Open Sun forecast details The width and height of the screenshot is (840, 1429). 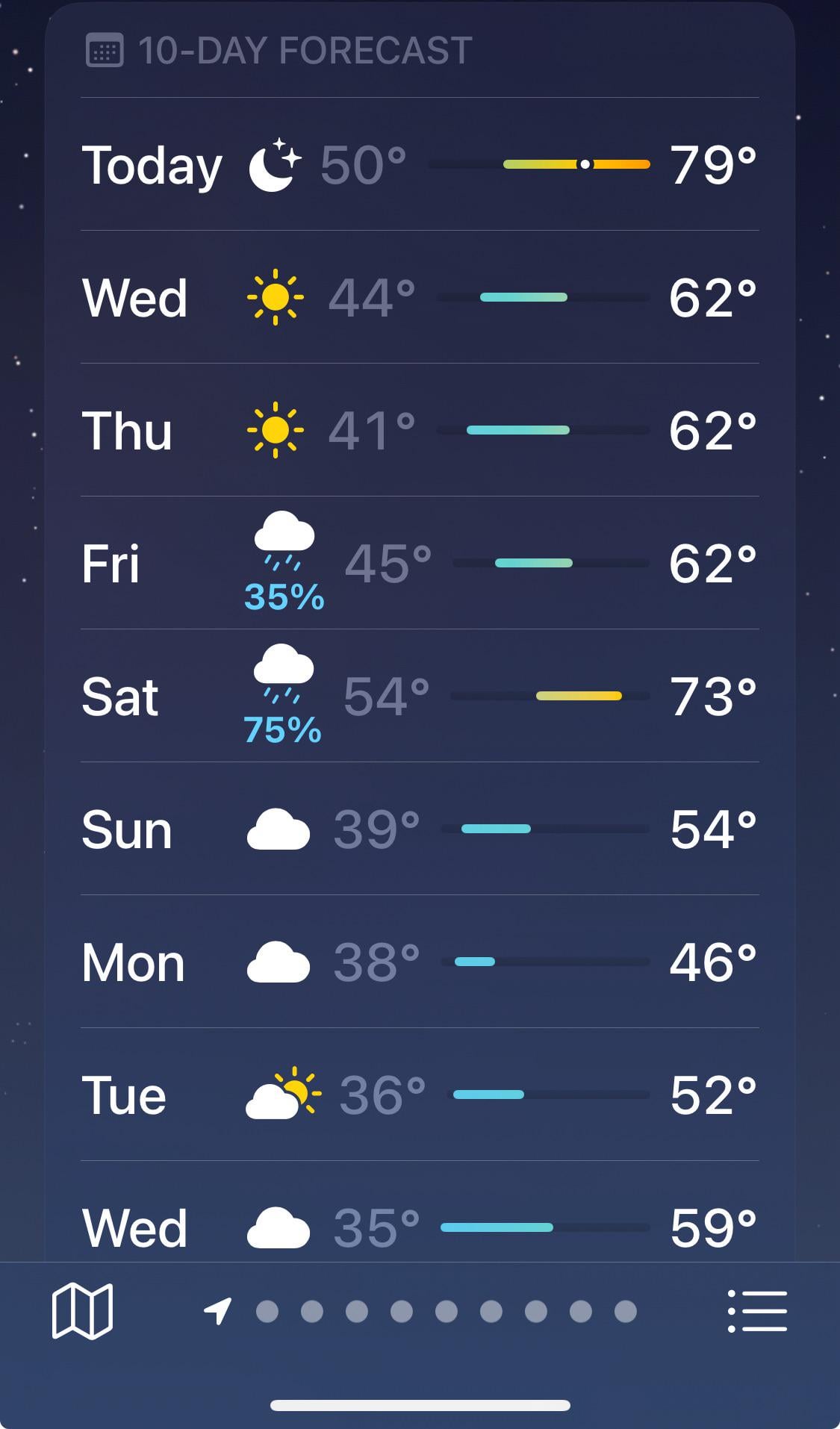tap(420, 829)
